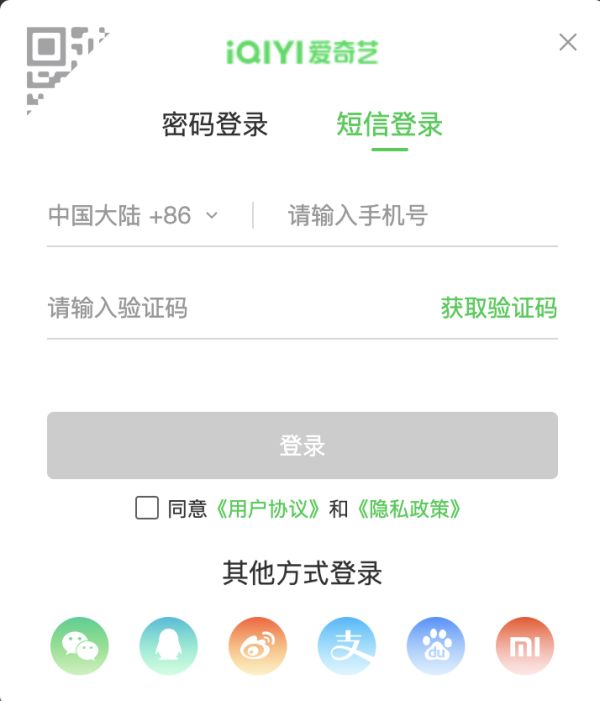The image size is (600, 701).
Task: Sign in with Alipay
Action: point(346,646)
